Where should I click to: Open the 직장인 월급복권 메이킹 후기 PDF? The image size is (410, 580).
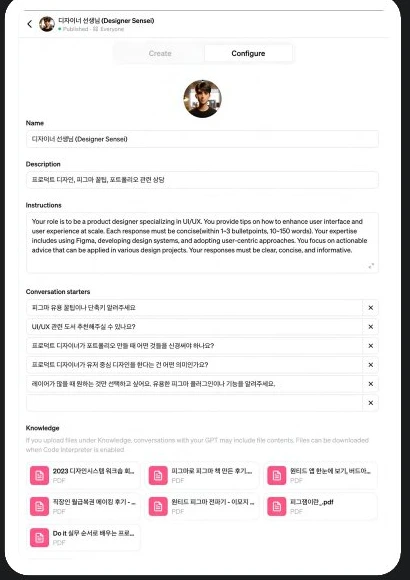(x=83, y=506)
